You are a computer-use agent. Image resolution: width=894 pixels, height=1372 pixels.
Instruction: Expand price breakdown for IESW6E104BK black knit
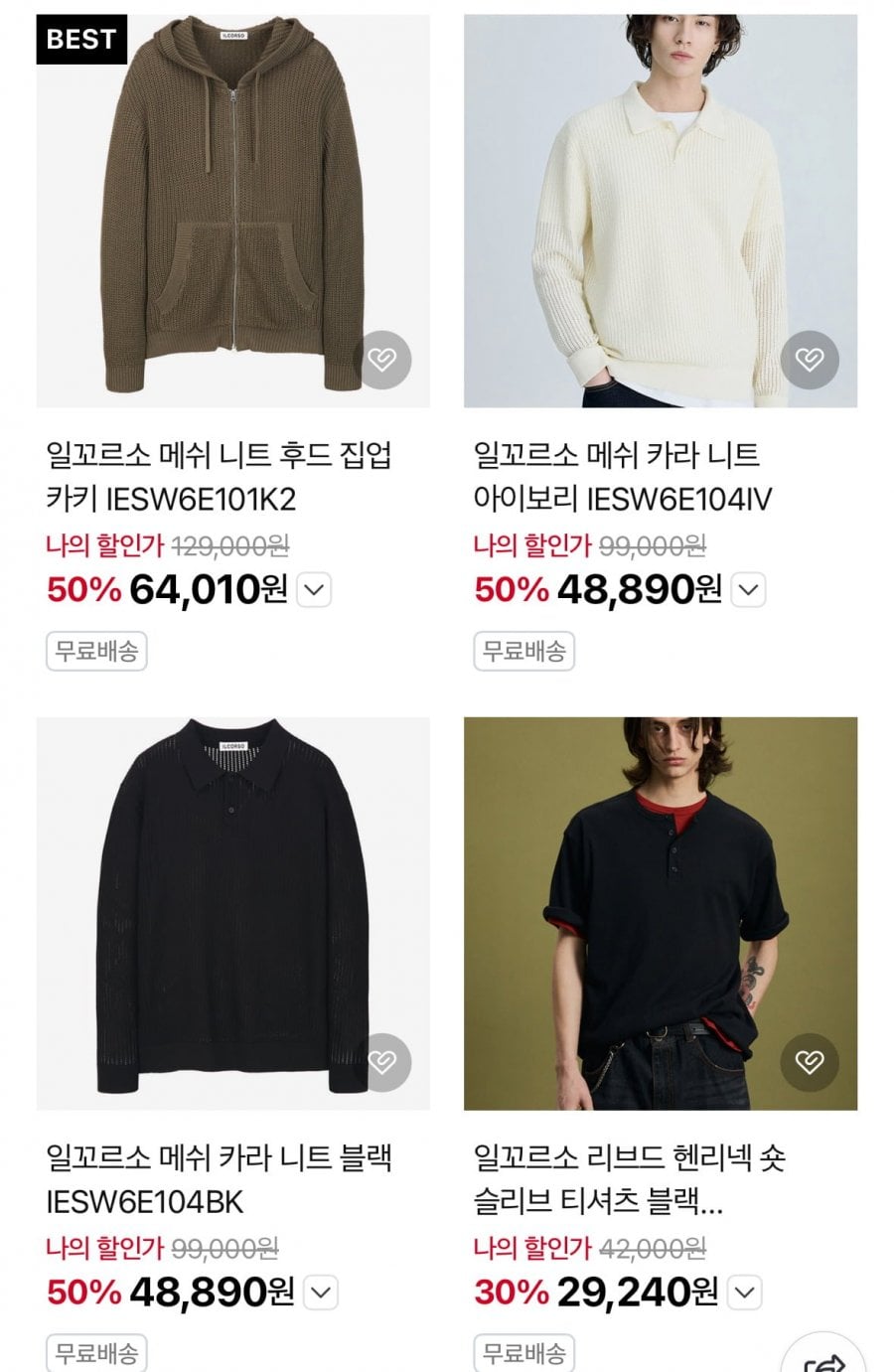(x=320, y=1293)
